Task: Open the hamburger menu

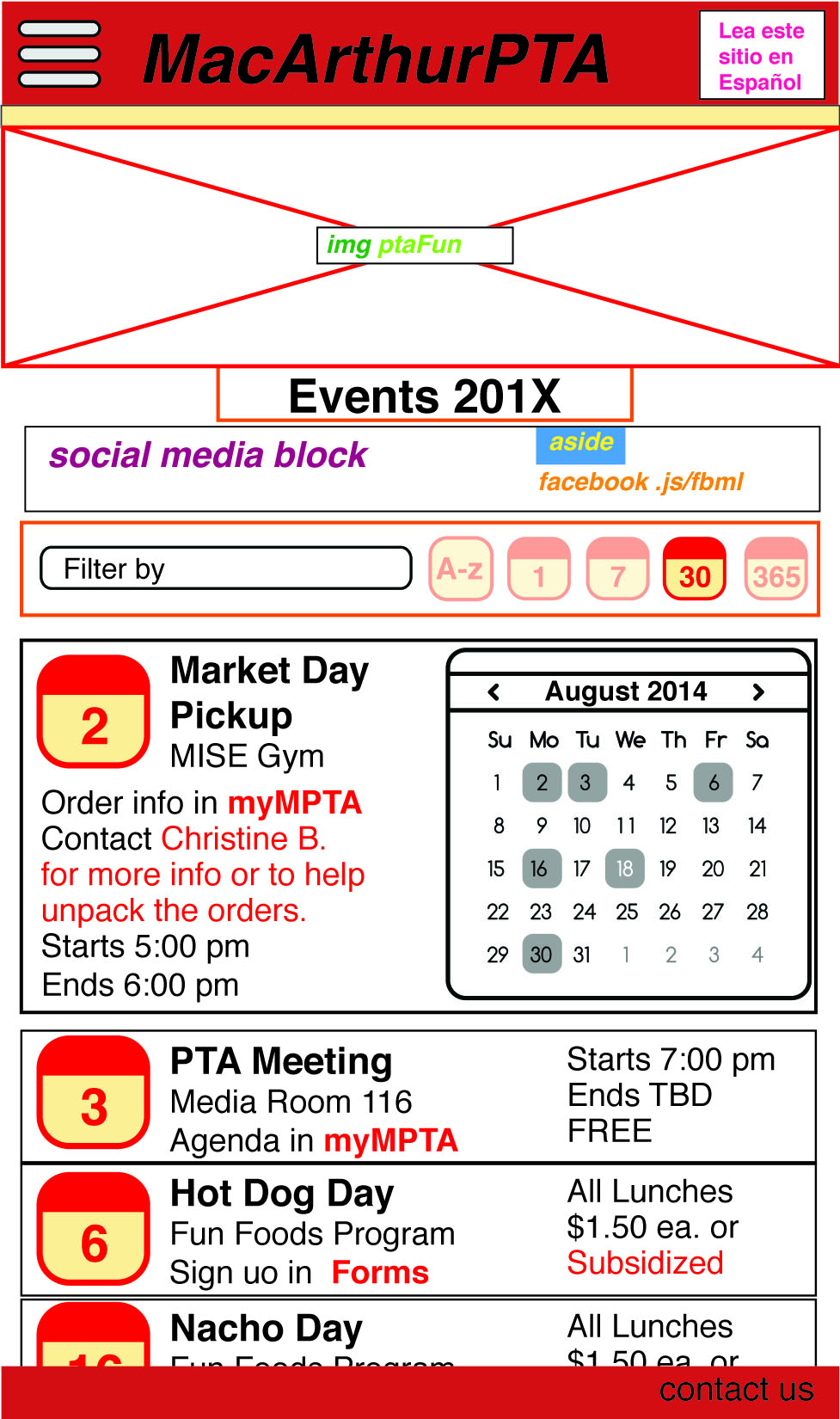Action: click(x=59, y=54)
